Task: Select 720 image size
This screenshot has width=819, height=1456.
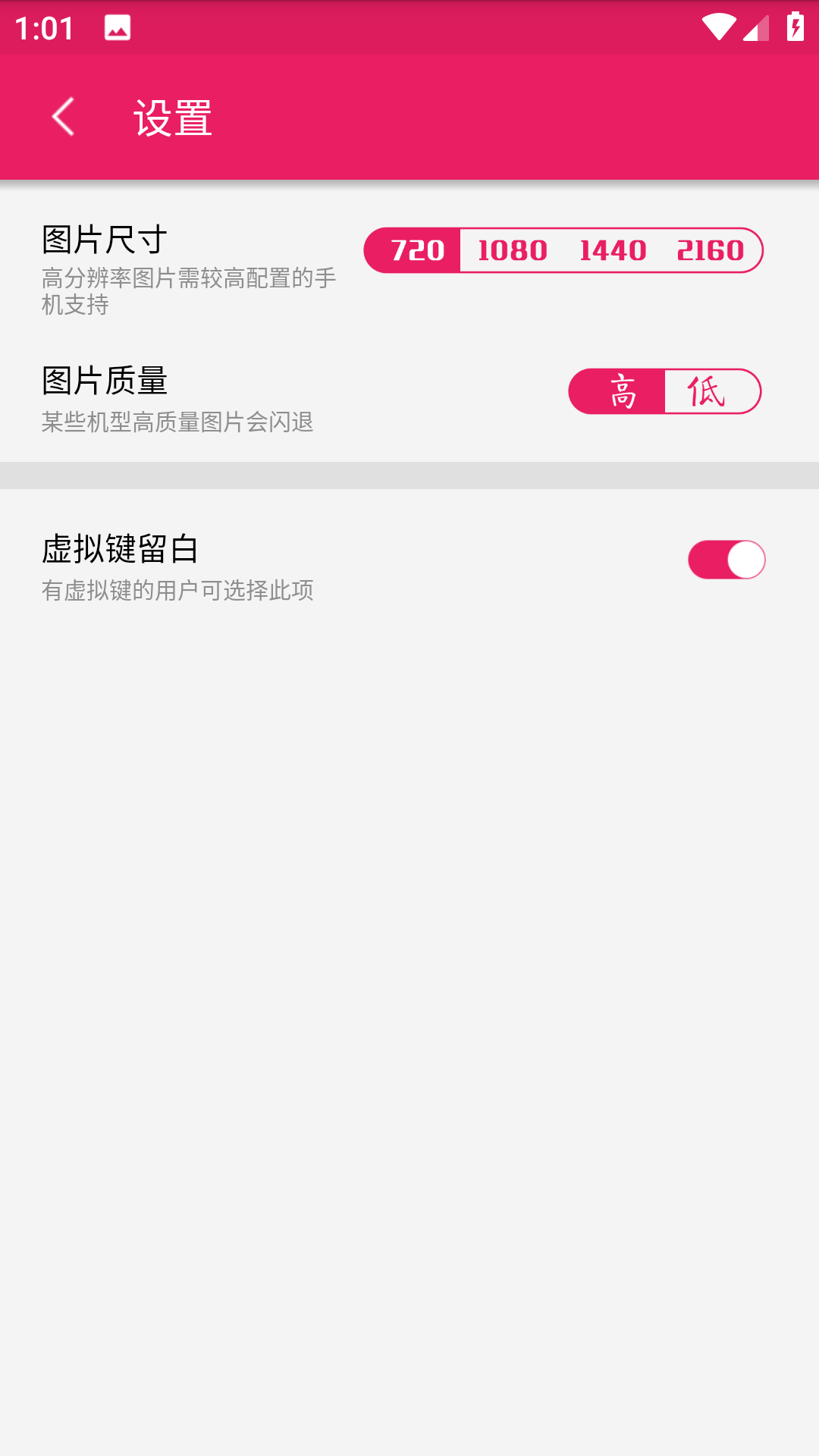Action: (416, 250)
